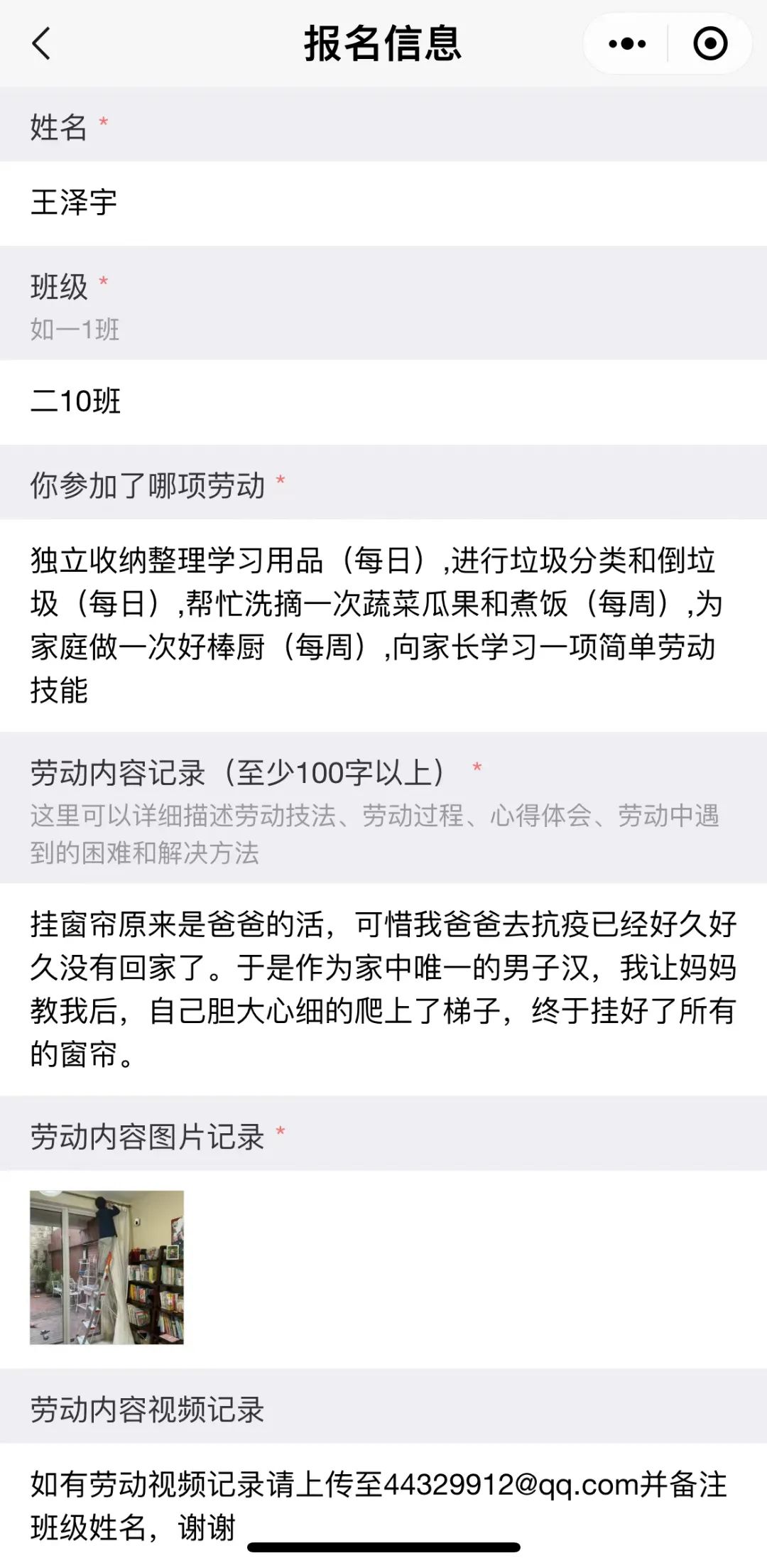Viewport: 767px width, 1568px height.
Task: Close the mini program with the circle button
Action: click(x=710, y=44)
